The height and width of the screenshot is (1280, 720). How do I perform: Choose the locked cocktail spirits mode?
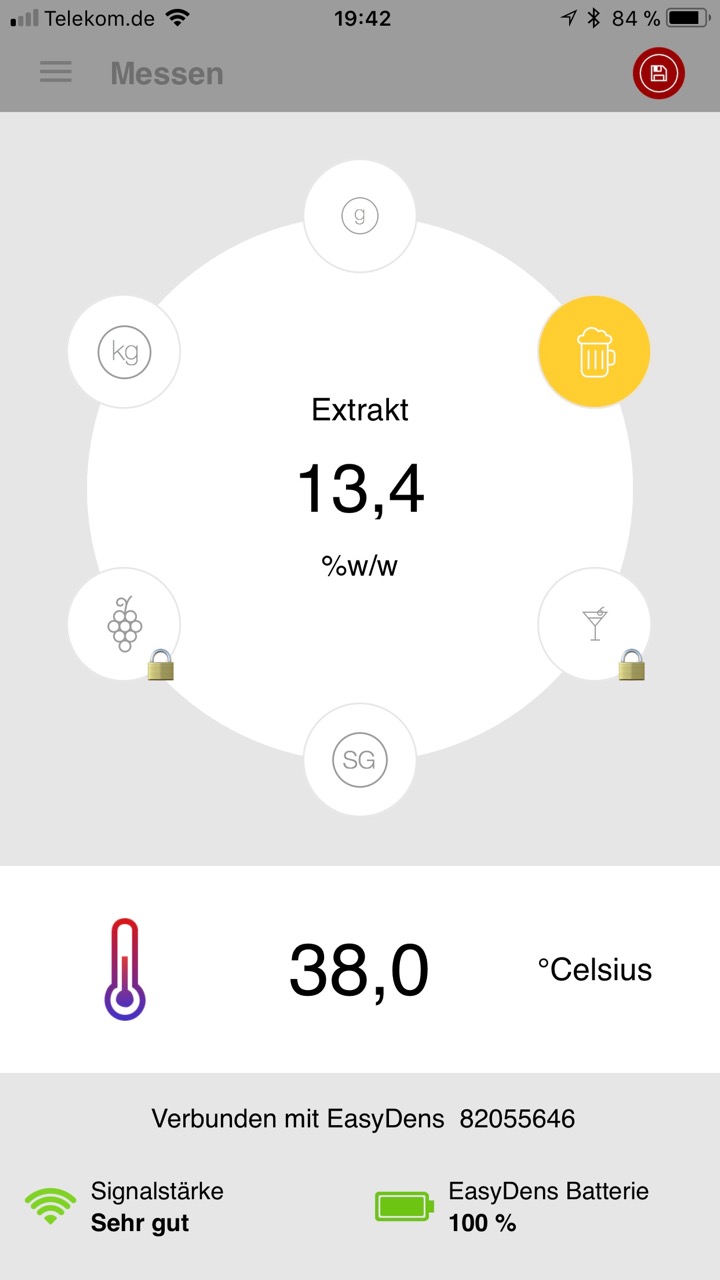point(594,624)
